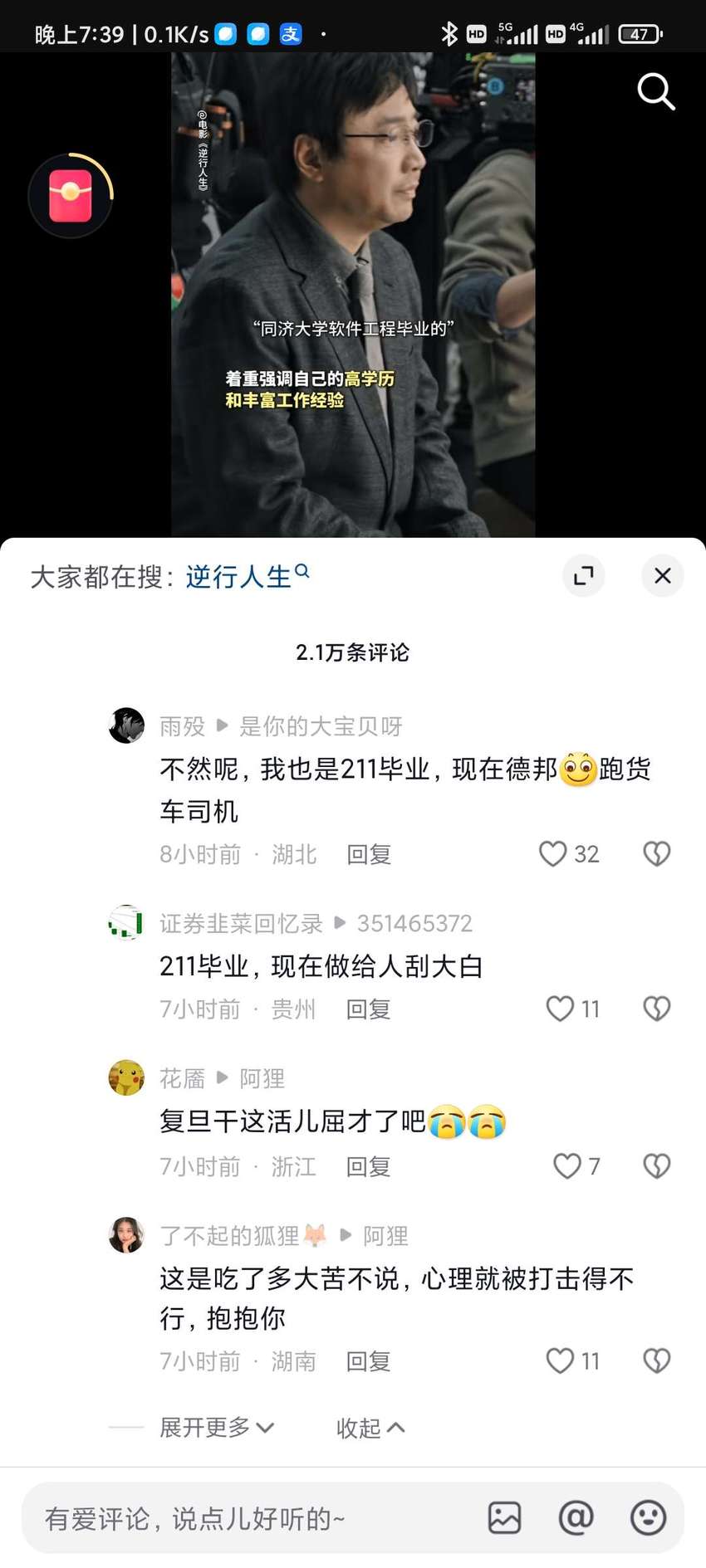Reply to 雨殁's comment
This screenshot has height=1568, width=706.
pyautogui.click(x=369, y=854)
